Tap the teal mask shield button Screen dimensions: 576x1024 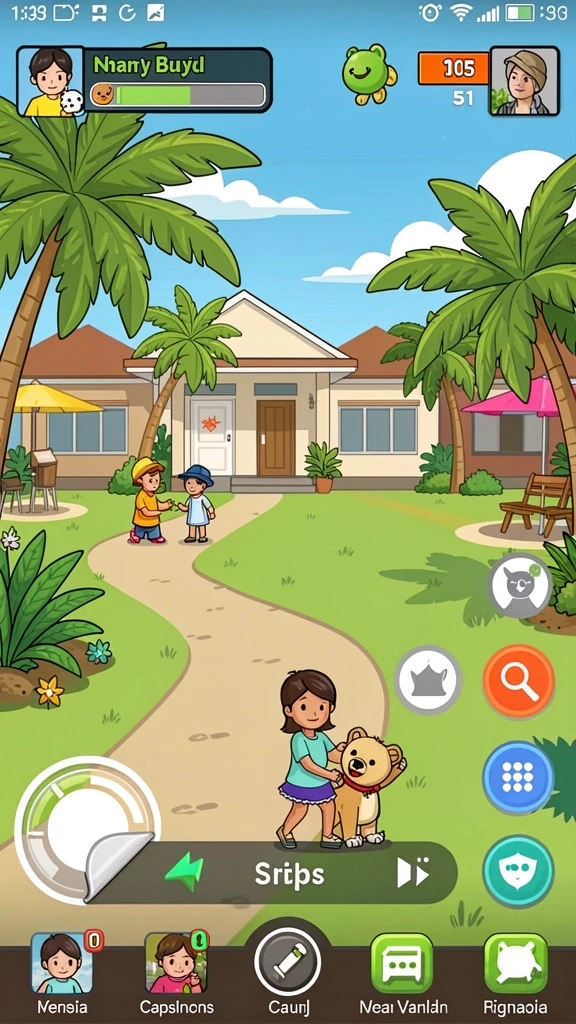pos(519,871)
